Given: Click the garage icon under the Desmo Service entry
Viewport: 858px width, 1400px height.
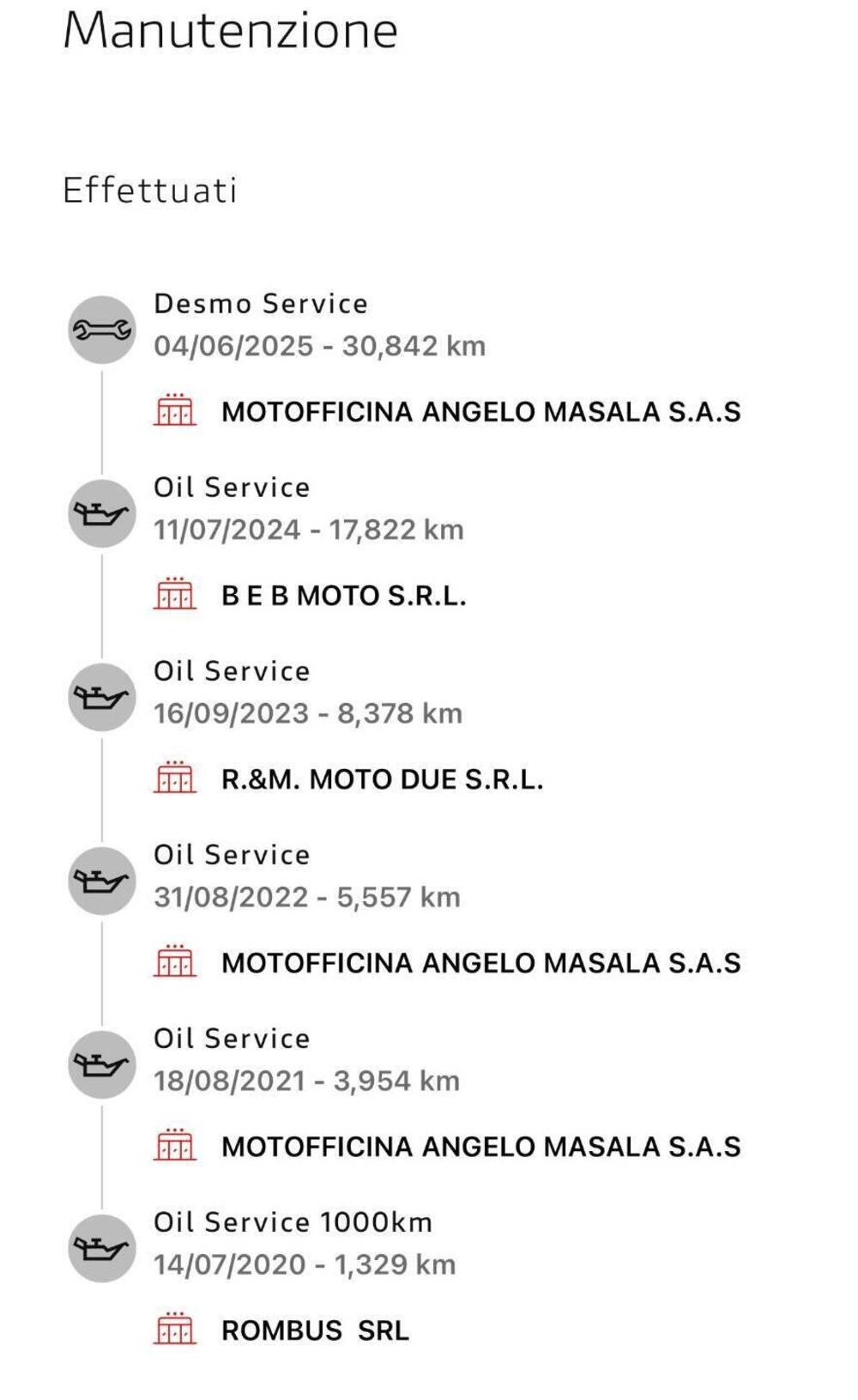Looking at the screenshot, I should pyautogui.click(x=176, y=409).
